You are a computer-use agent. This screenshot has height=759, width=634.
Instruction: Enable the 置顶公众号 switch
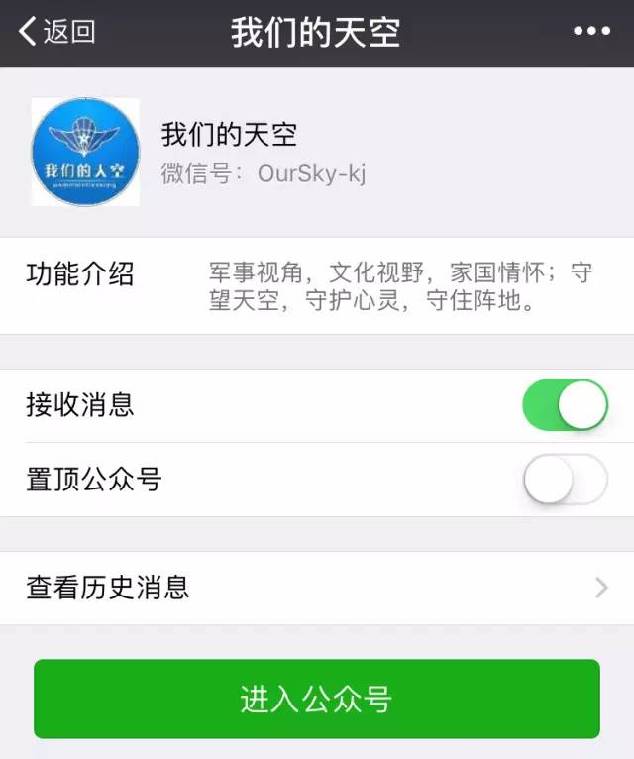564,480
